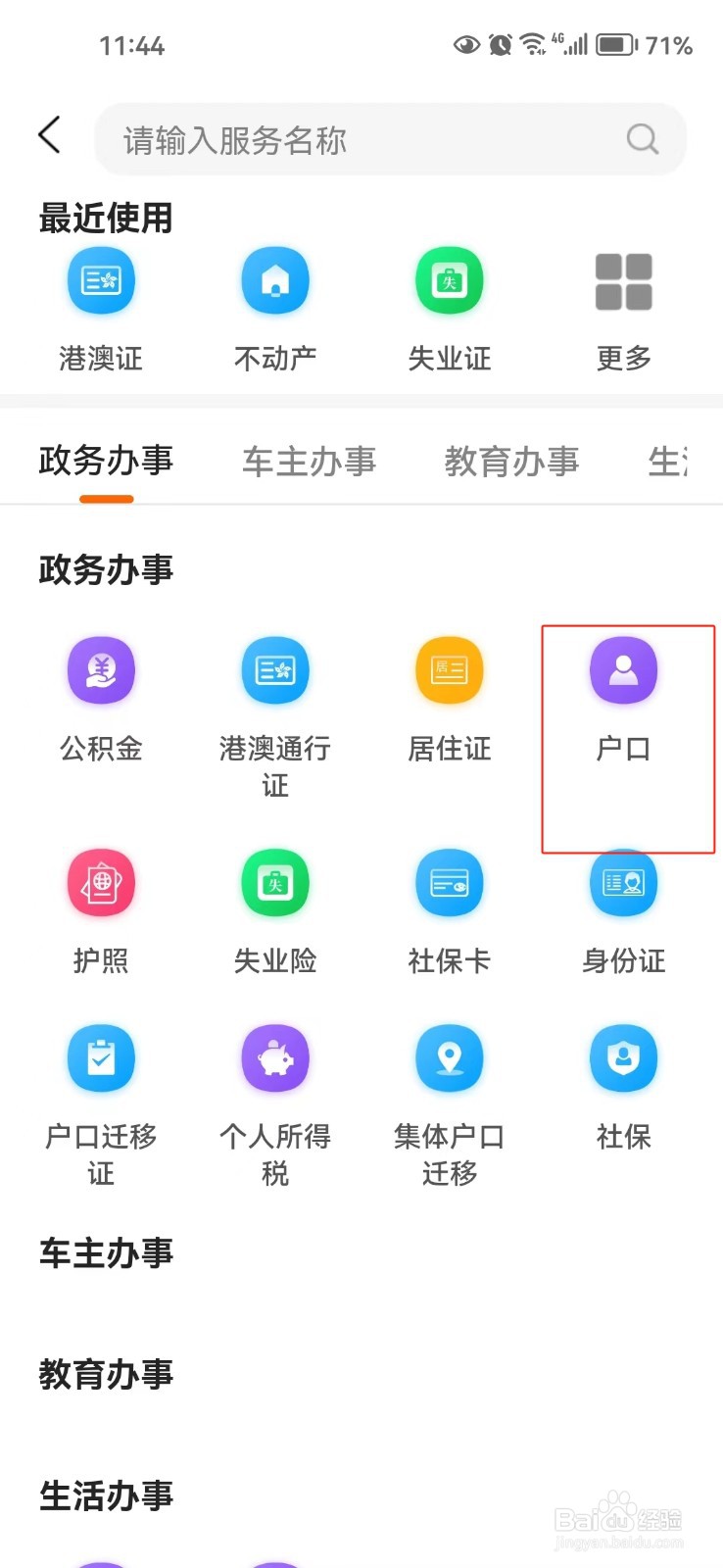Open the 失业证 icon under 最近使用
The height and width of the screenshot is (1568, 723).
[x=449, y=280]
